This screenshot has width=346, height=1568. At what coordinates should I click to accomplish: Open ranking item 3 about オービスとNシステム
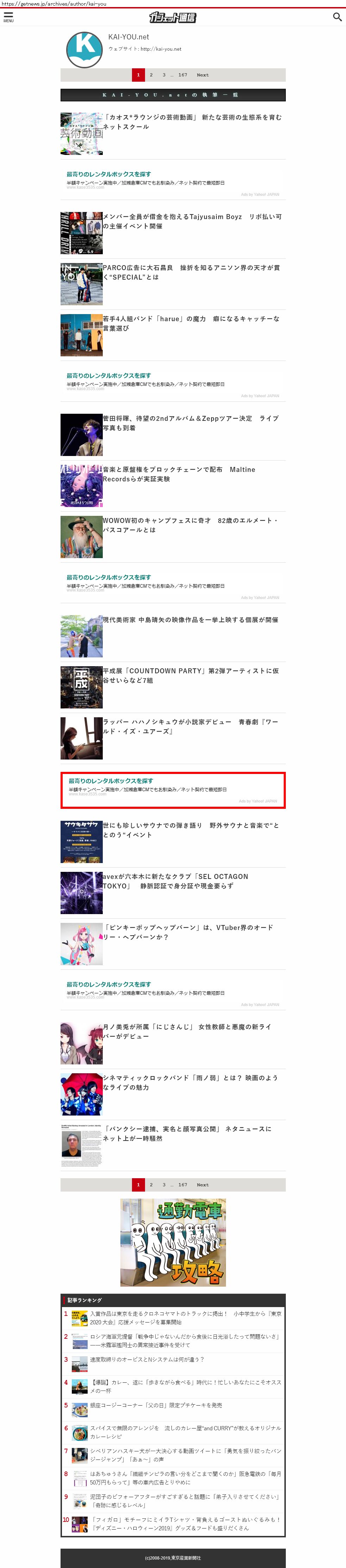[147, 1360]
